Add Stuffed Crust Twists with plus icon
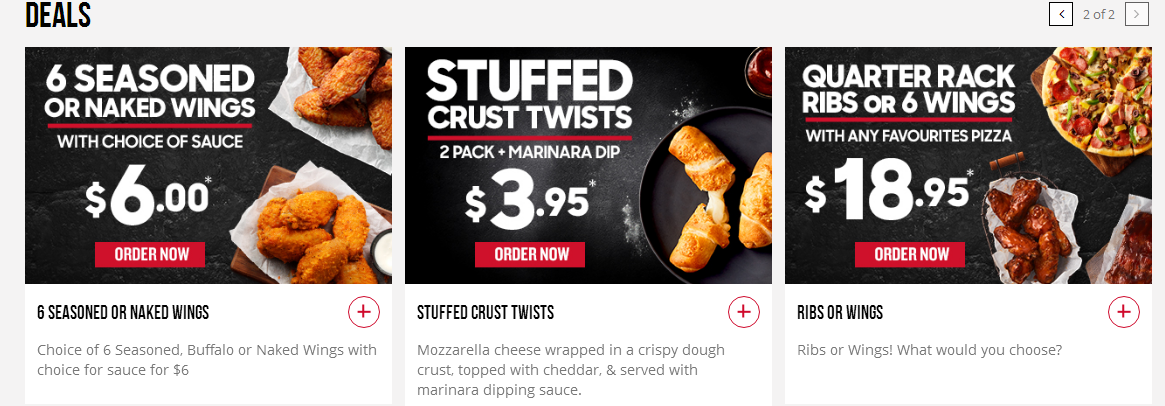This screenshot has width=1165, height=406. [743, 312]
